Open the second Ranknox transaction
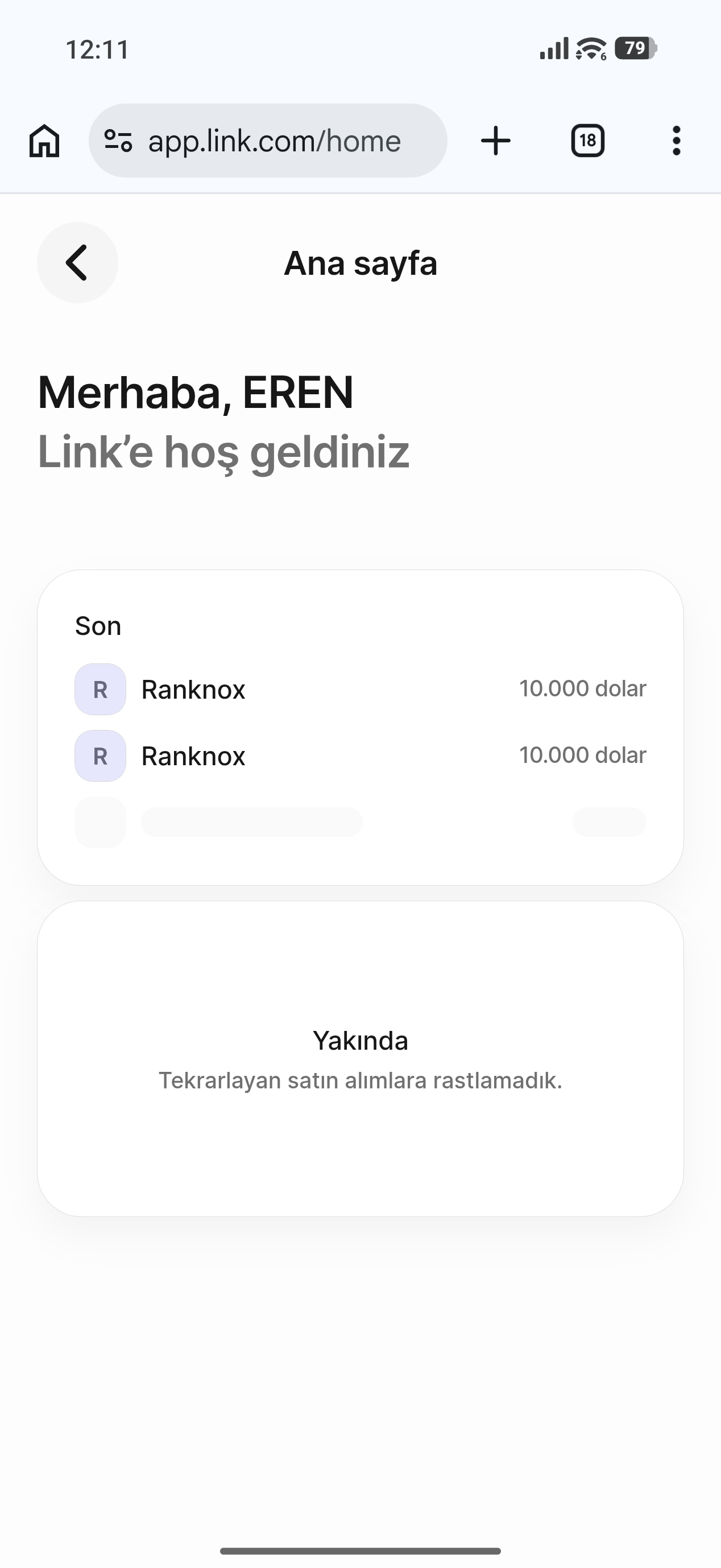 coord(360,756)
